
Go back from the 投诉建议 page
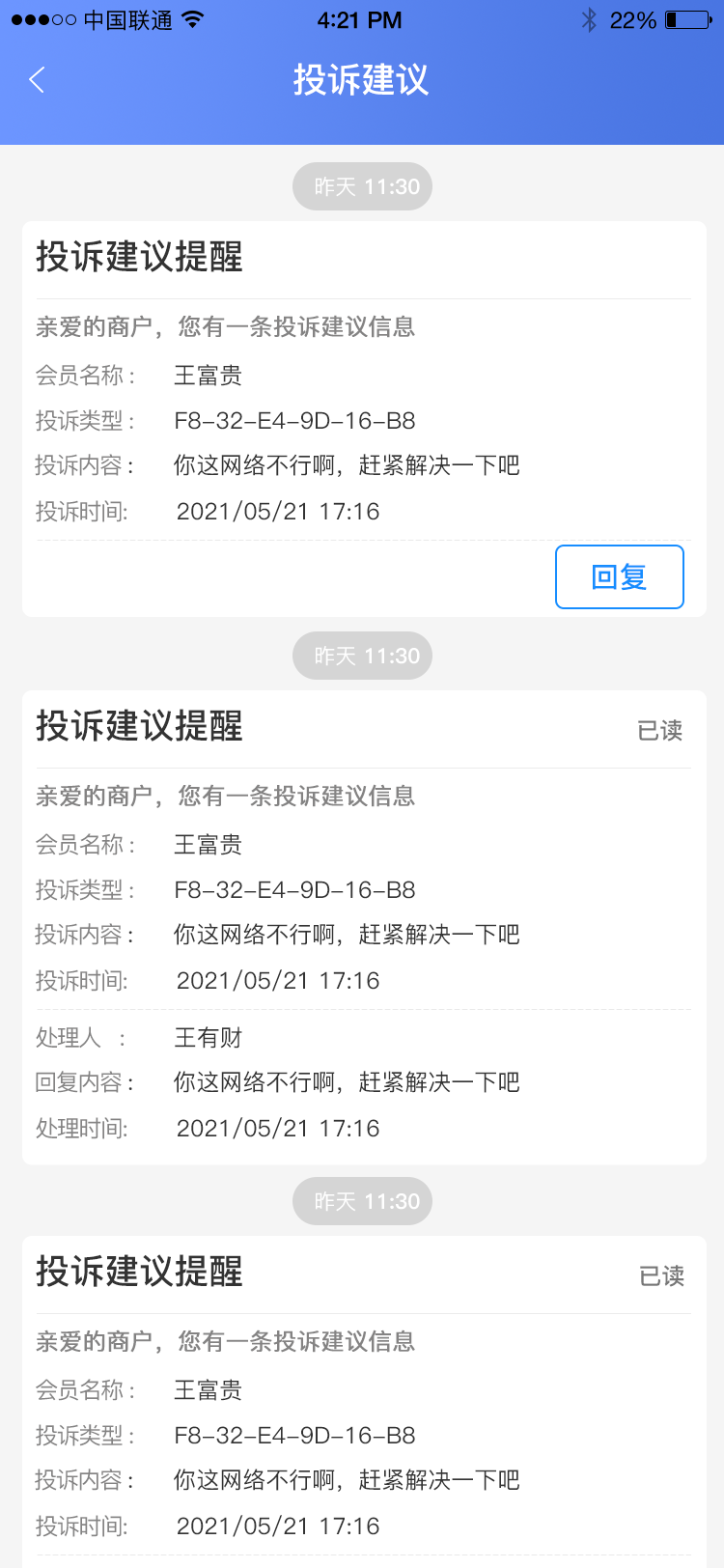click(37, 79)
